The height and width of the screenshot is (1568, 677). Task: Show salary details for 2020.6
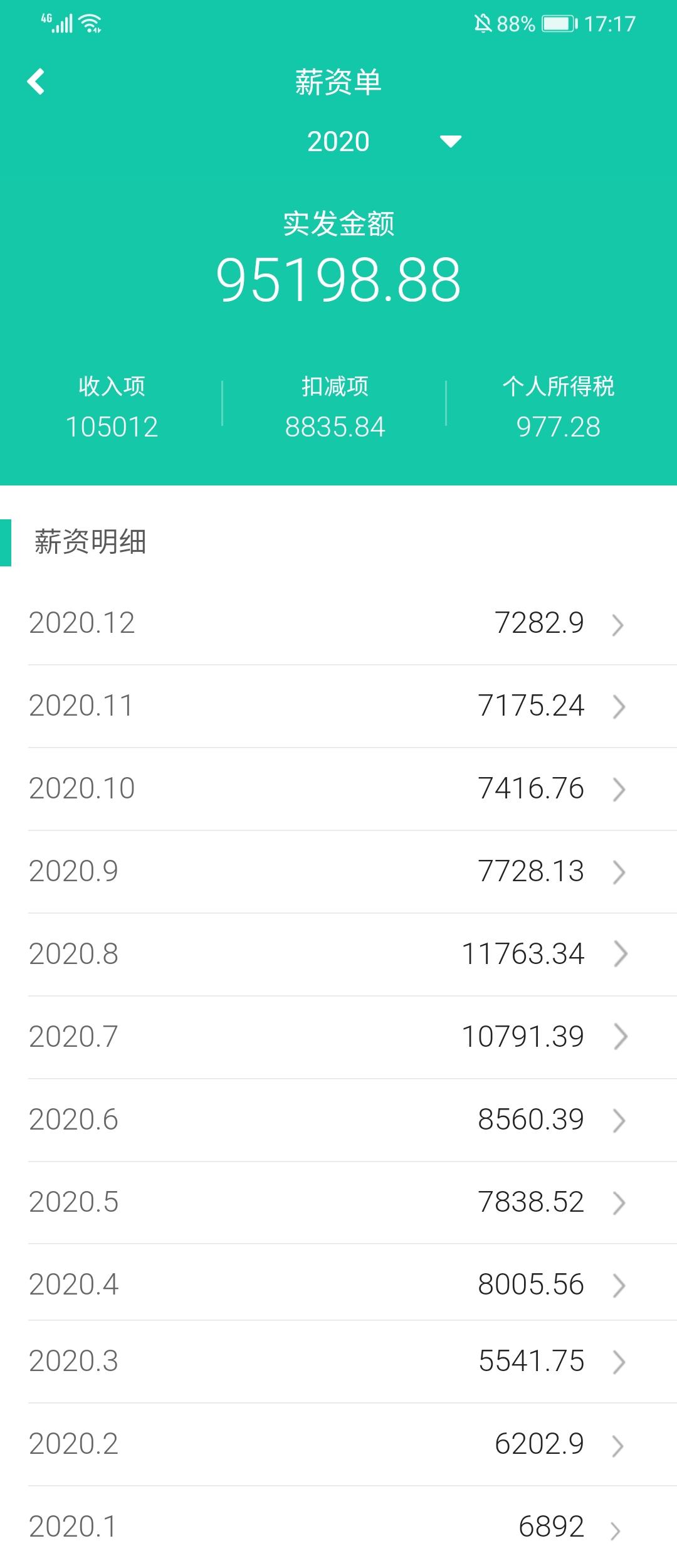[x=338, y=1120]
